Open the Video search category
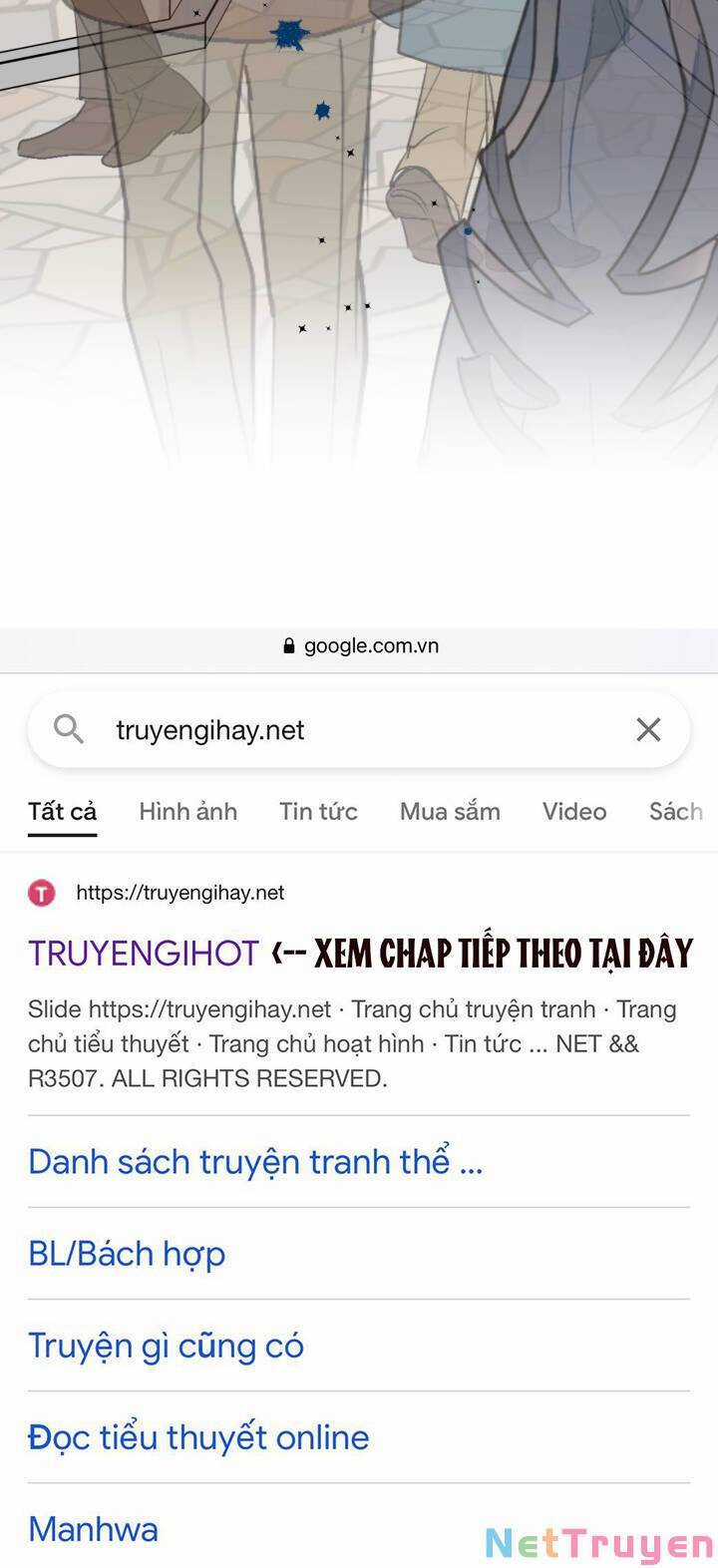 tap(573, 811)
